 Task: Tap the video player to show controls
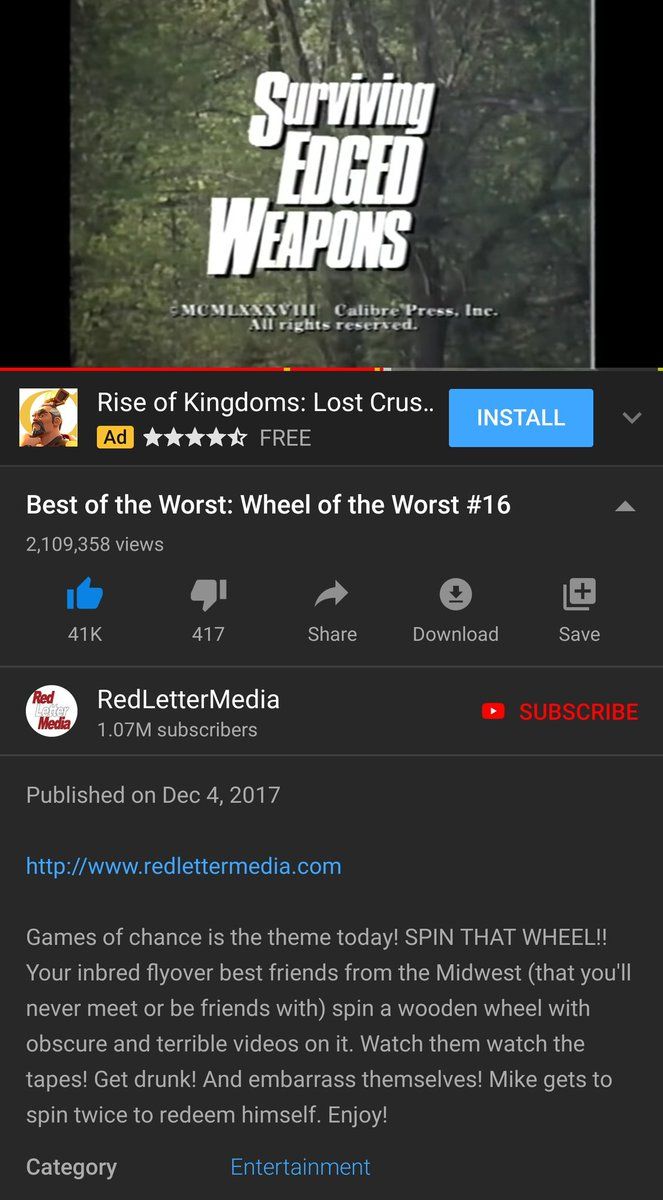[331, 184]
